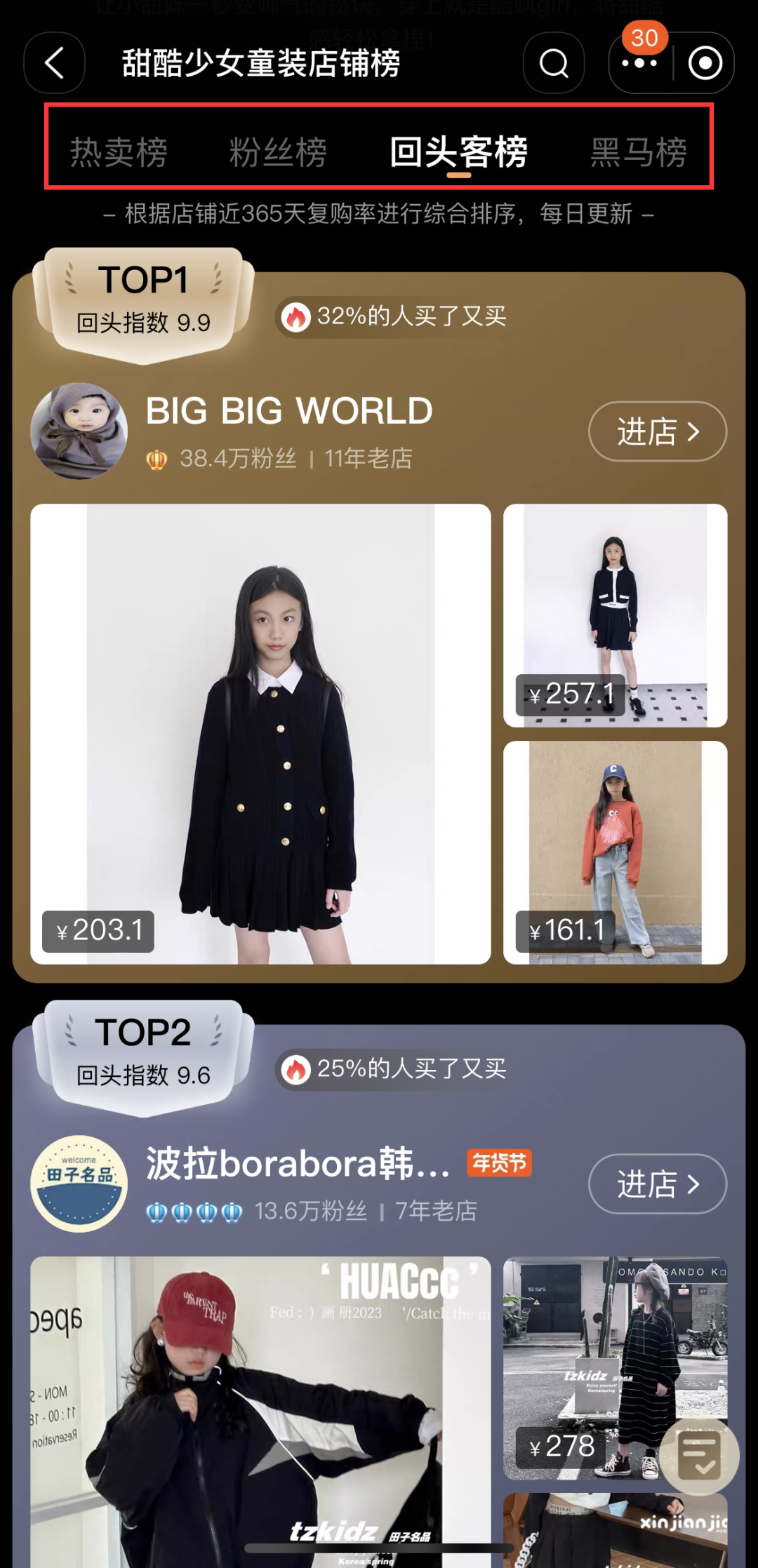758x1568 pixels.
Task: Open the three-dot more menu
Action: [x=639, y=63]
